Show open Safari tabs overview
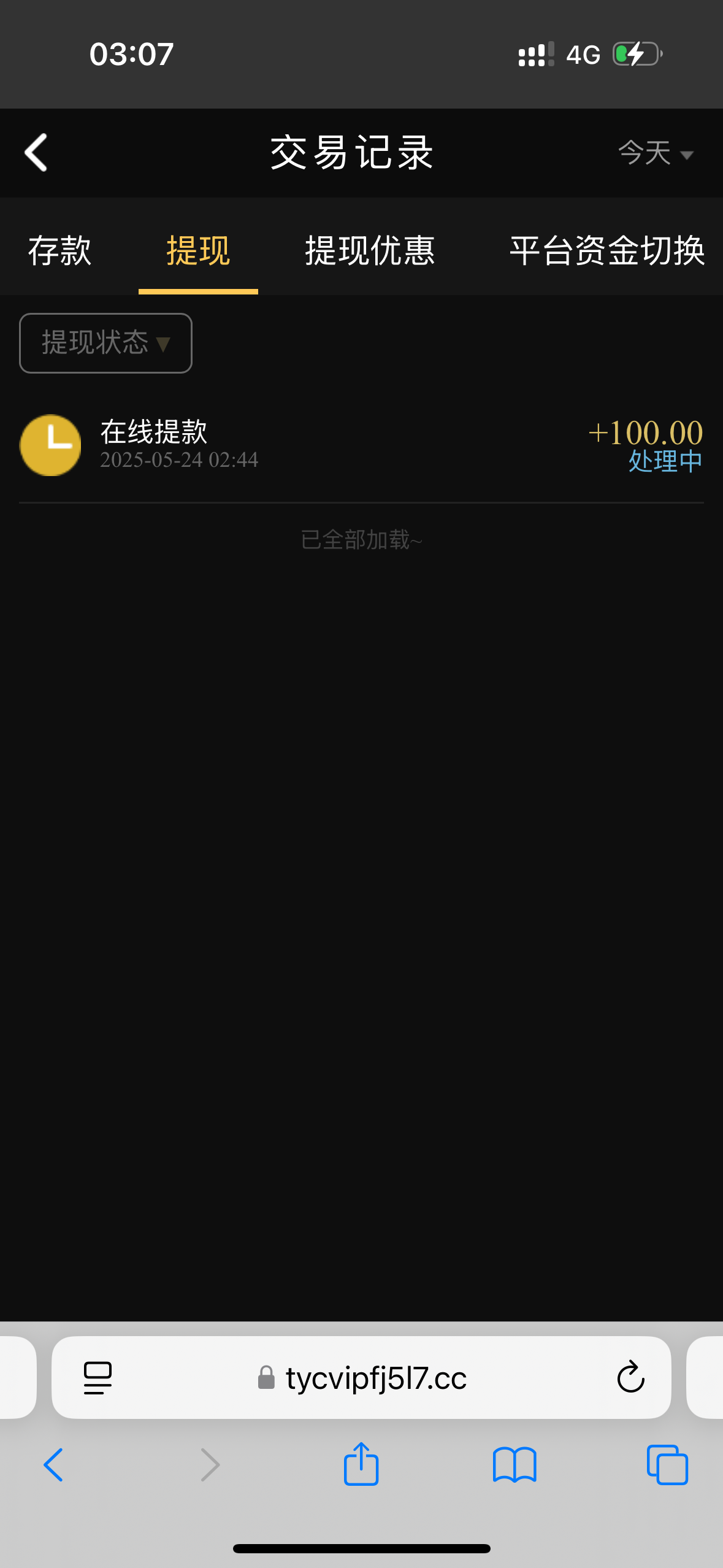This screenshot has width=723, height=1568. 667,1465
